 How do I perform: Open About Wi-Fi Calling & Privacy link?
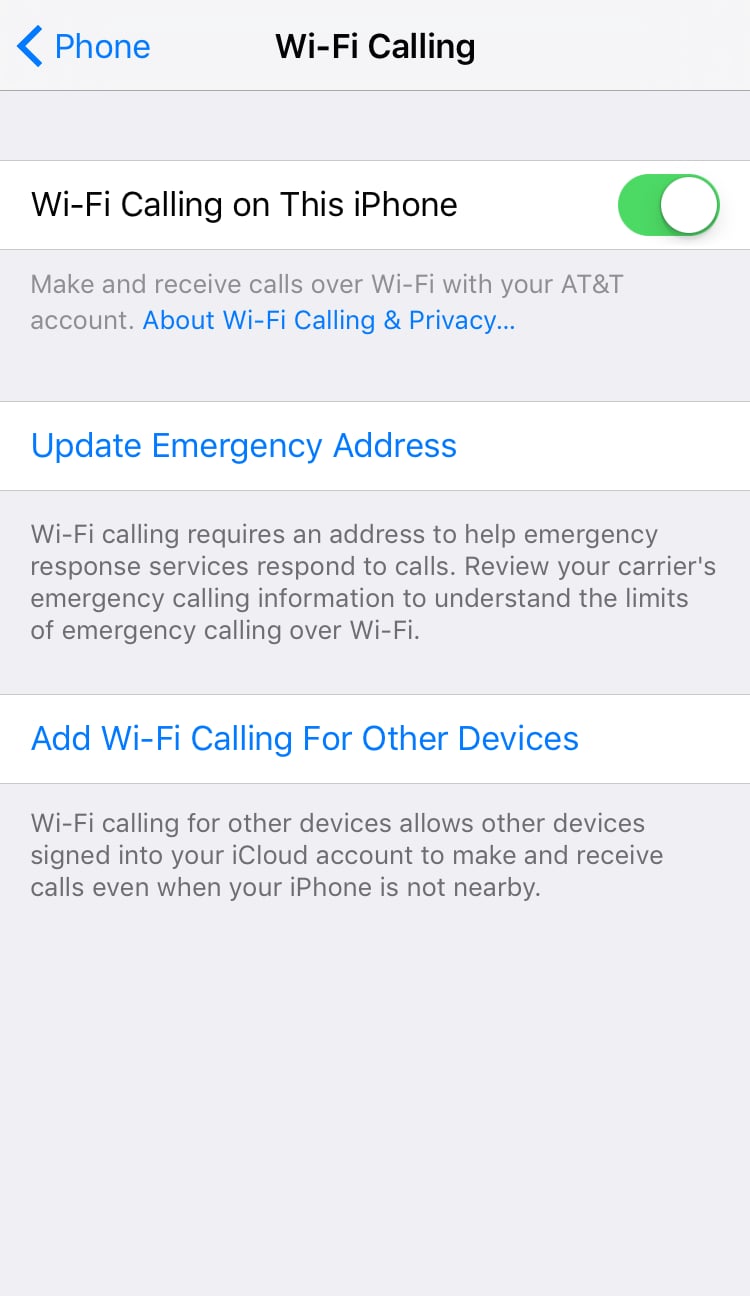click(x=329, y=320)
